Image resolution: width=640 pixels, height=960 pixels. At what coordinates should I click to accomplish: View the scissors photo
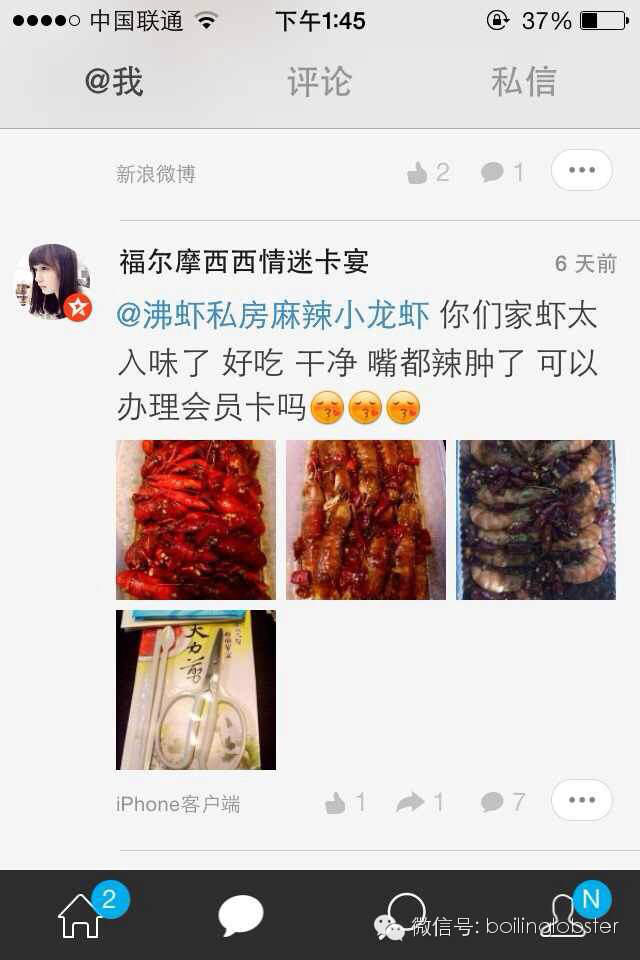[196, 690]
